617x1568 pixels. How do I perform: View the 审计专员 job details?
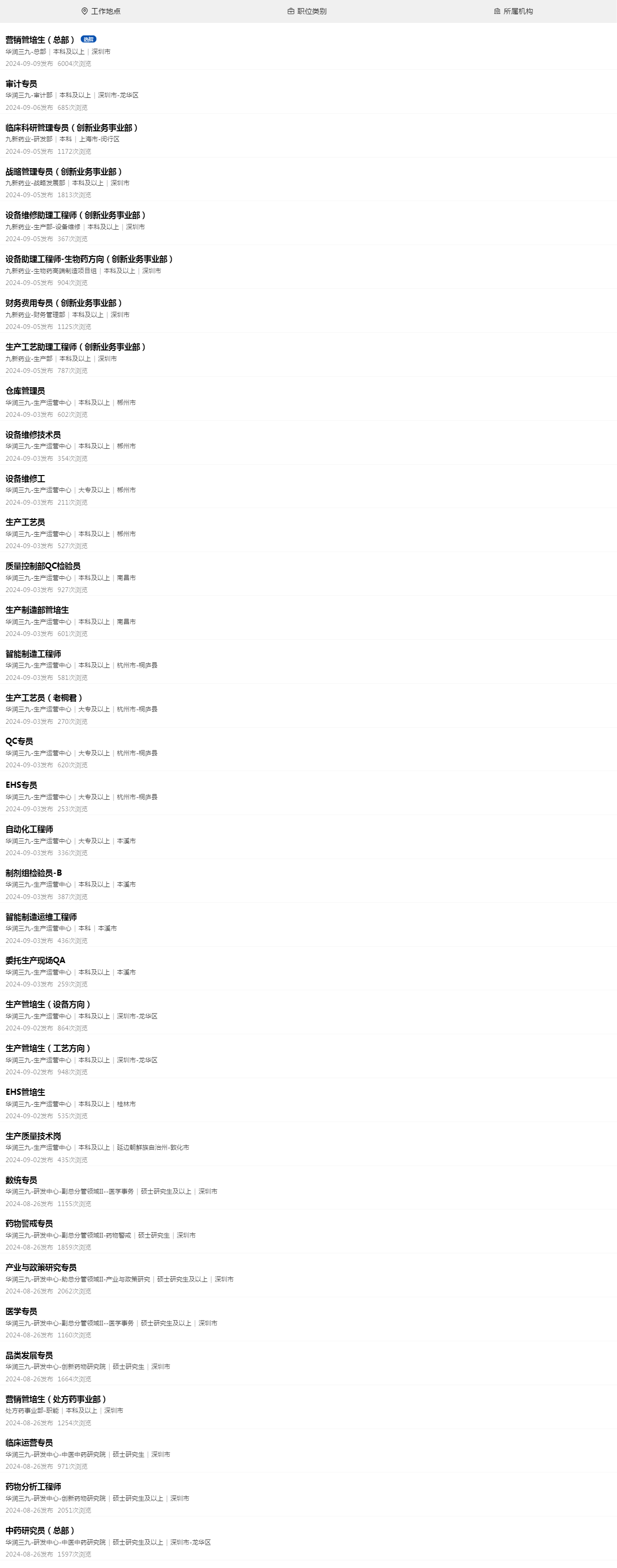coord(21,84)
